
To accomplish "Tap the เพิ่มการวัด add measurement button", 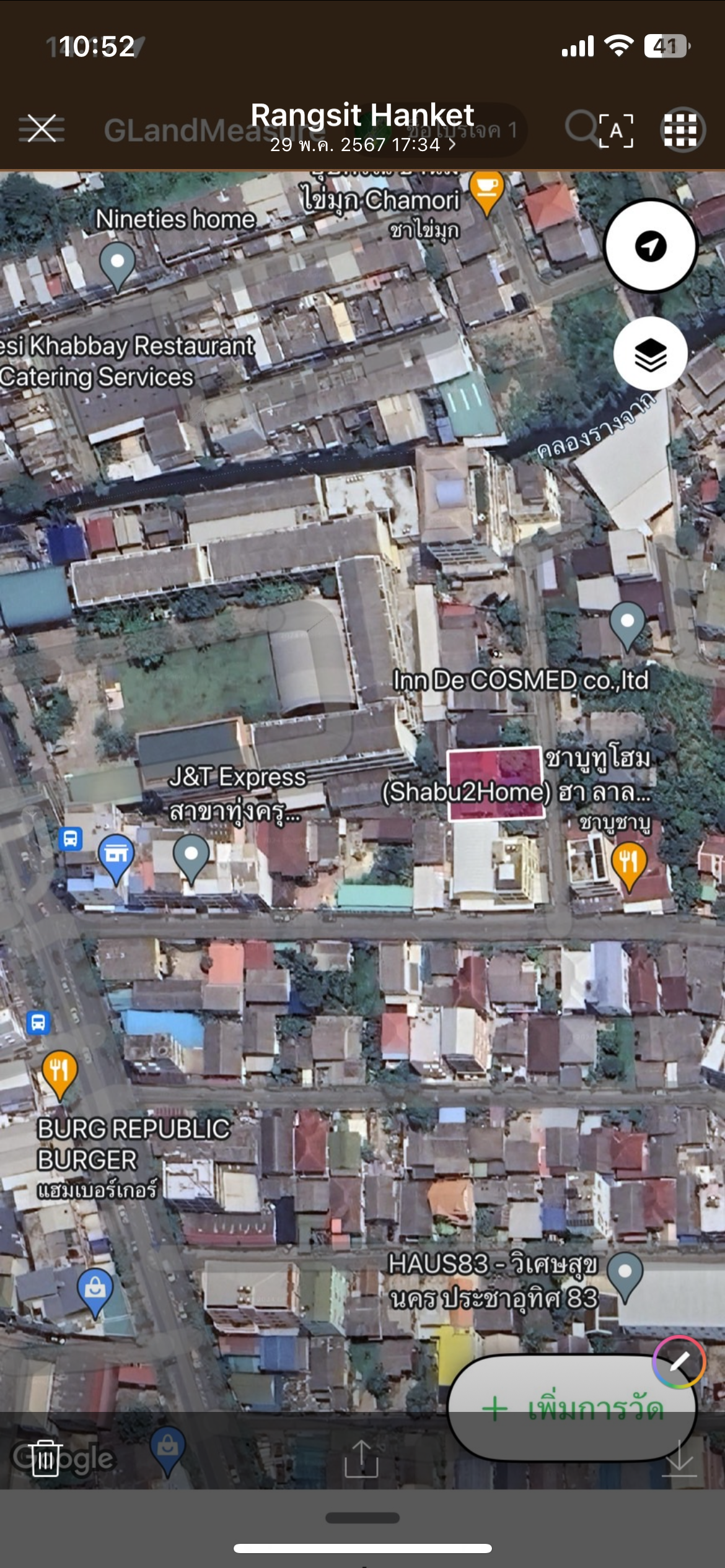I will pos(572,1408).
